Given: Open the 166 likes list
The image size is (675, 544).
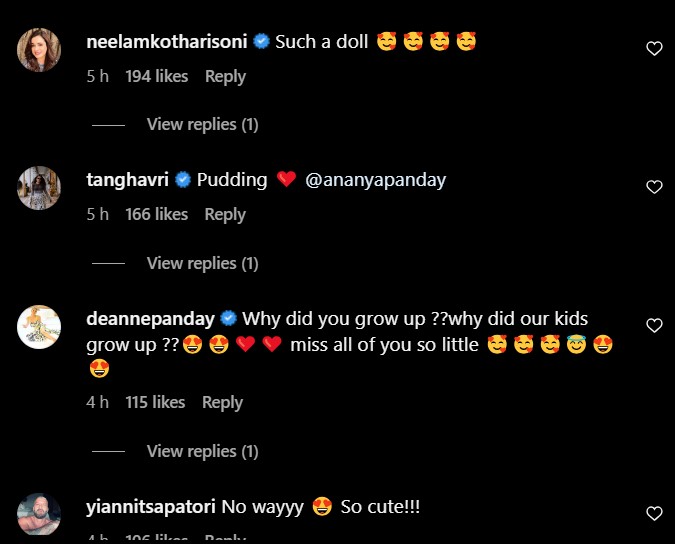Looking at the screenshot, I should tap(156, 214).
